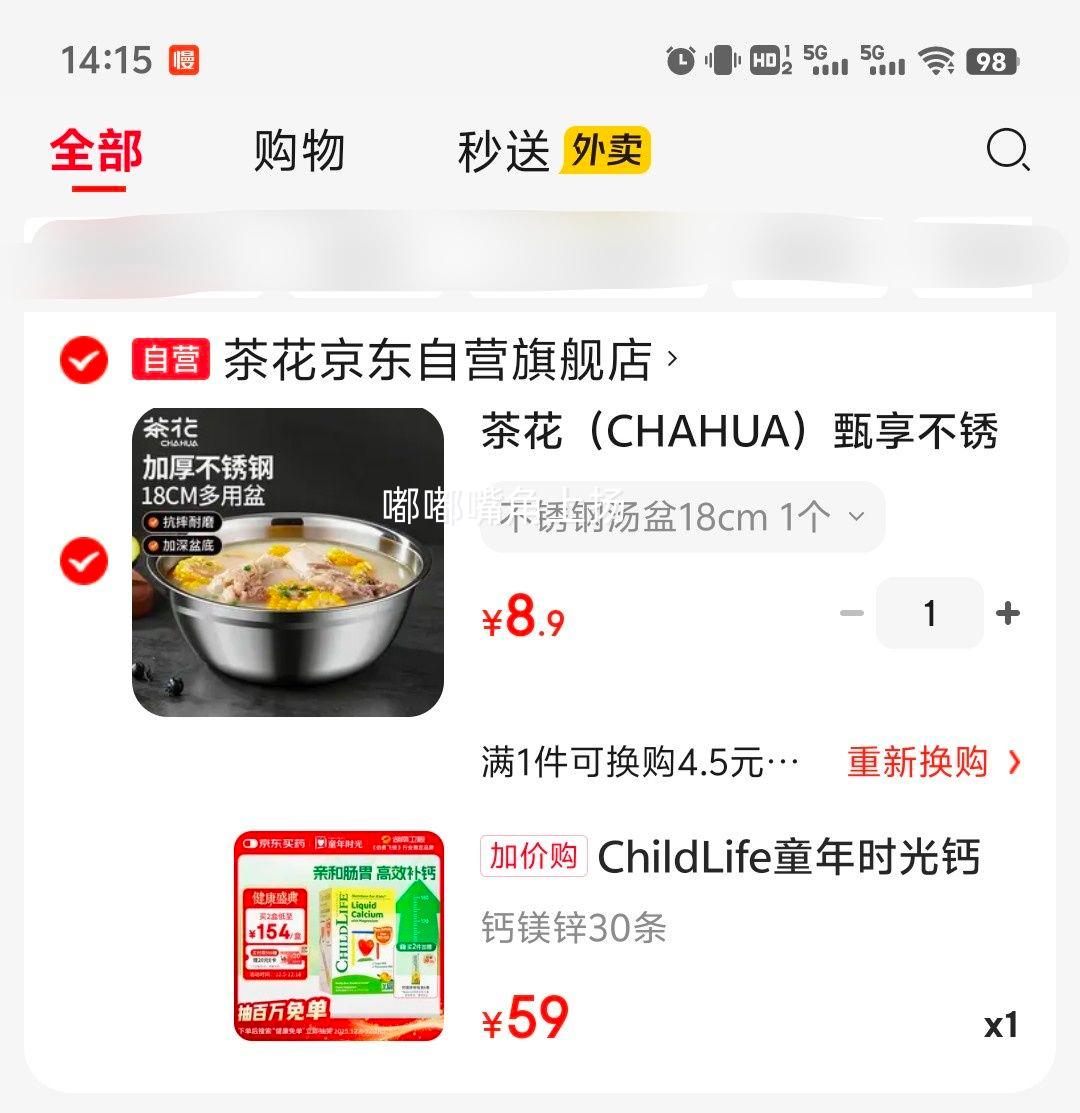Decrease the bowl quantity with minus
This screenshot has width=1080, height=1113.
(851, 613)
